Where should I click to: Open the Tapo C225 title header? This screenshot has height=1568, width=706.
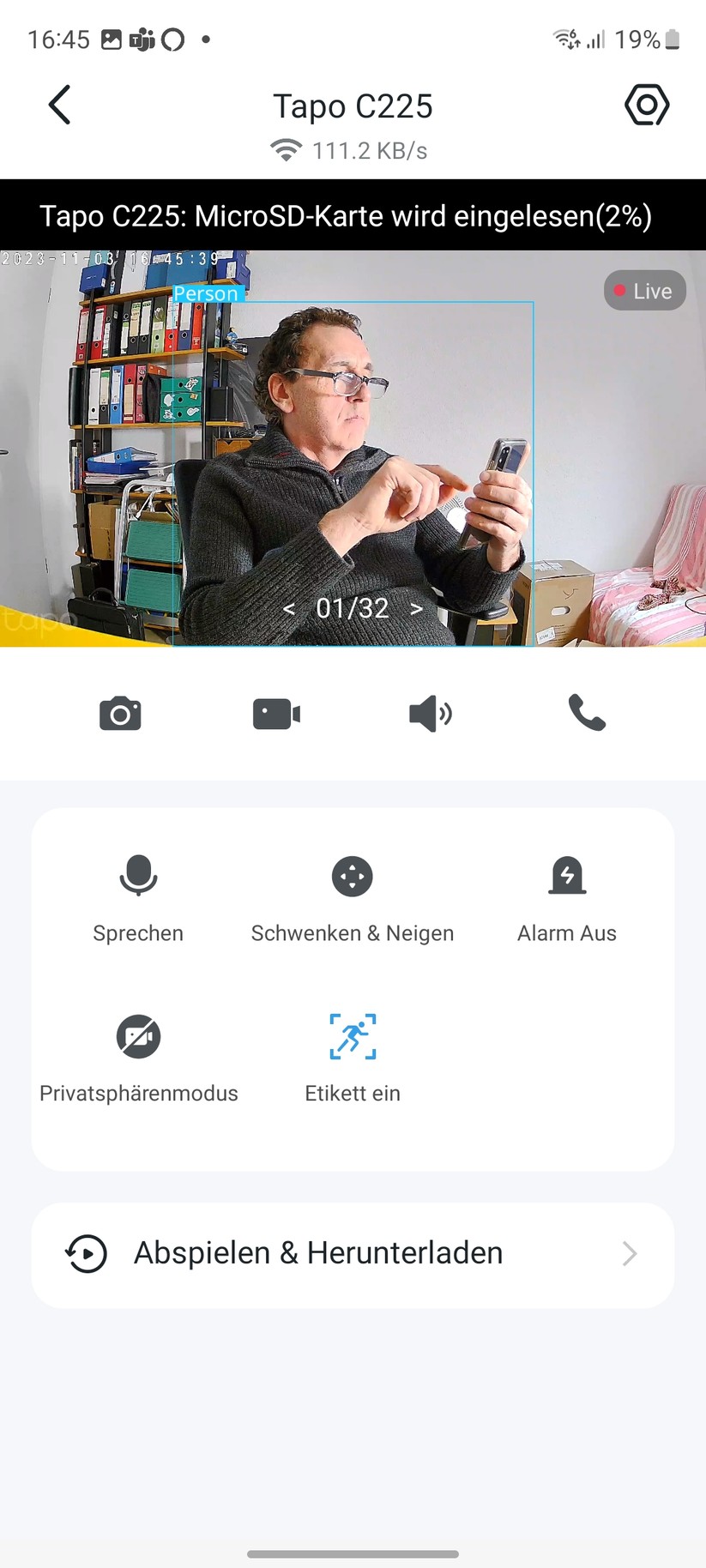pos(353,106)
